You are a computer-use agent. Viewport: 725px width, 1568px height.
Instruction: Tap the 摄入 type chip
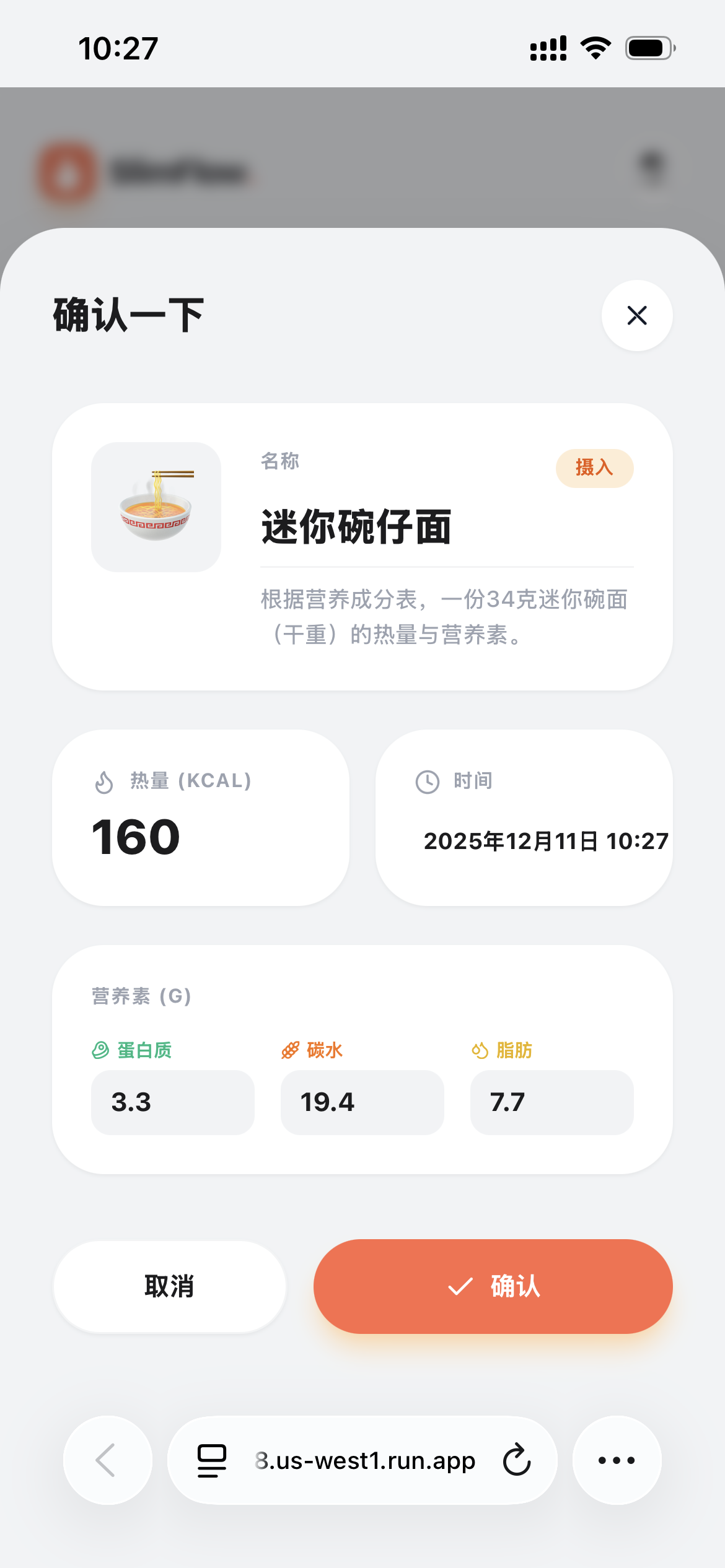[594, 468]
